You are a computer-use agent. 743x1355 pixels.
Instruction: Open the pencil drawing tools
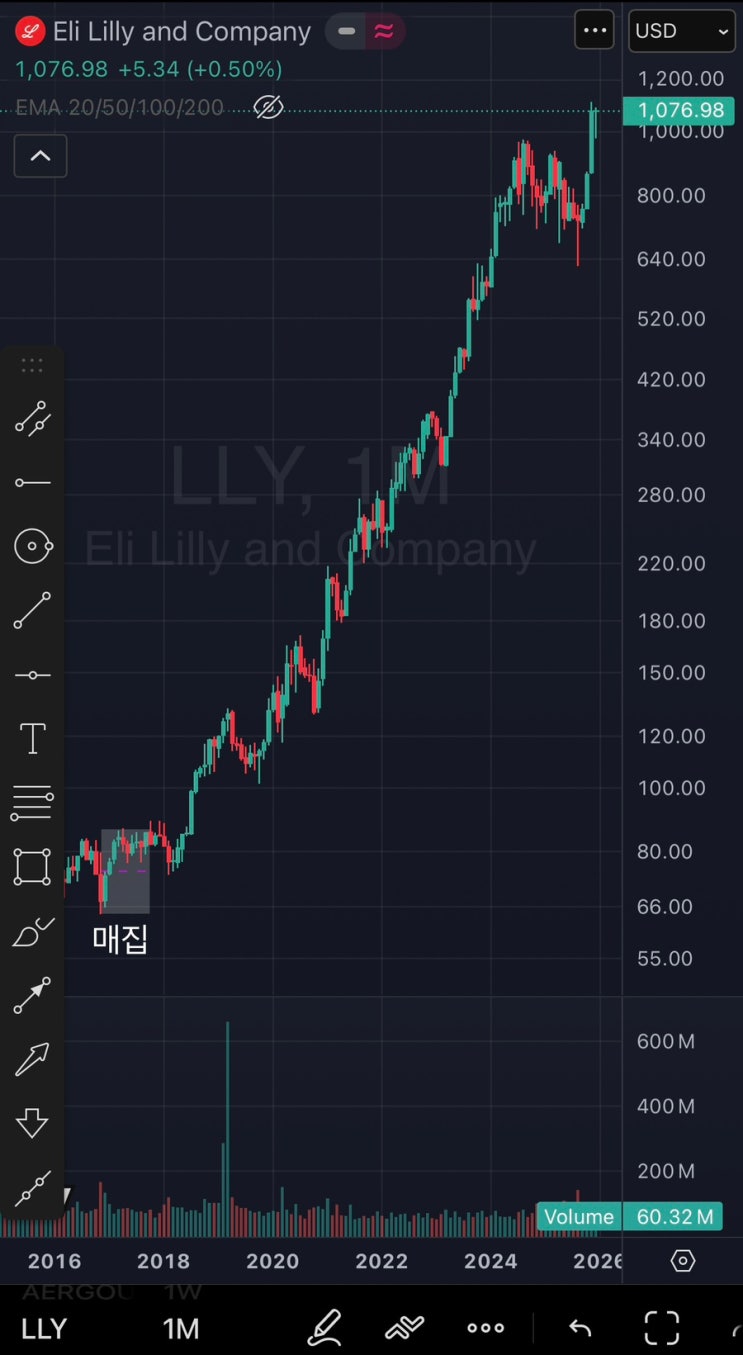coord(324,1328)
